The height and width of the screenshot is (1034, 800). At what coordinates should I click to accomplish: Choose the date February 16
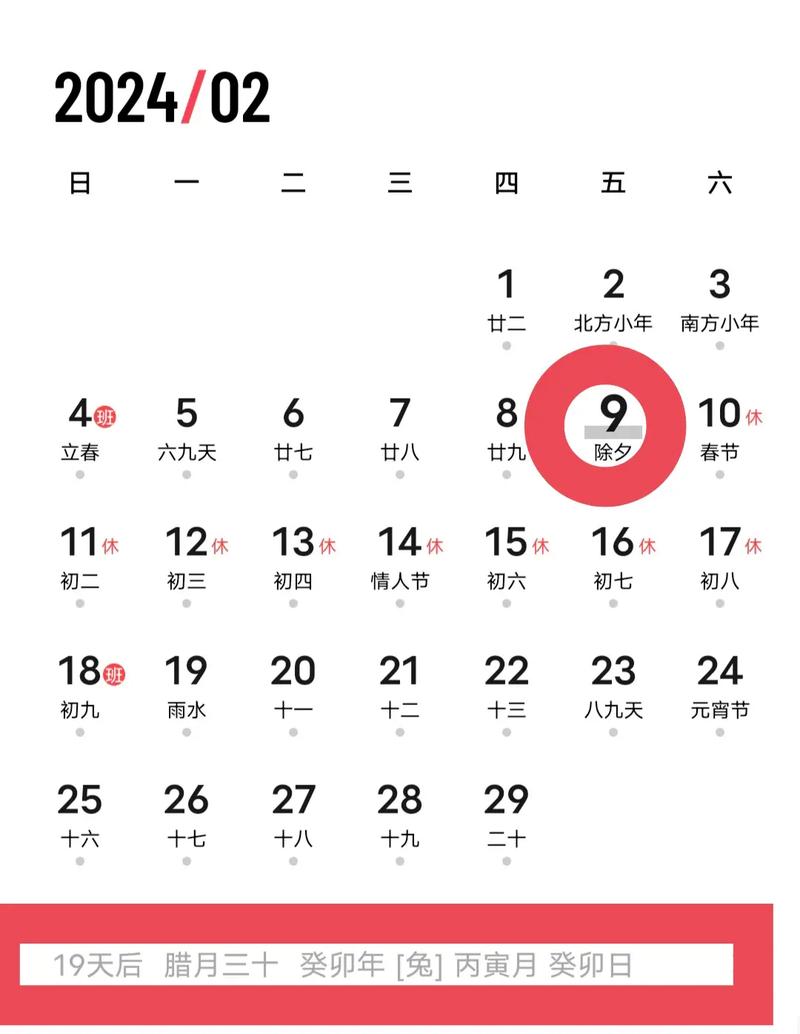613,557
